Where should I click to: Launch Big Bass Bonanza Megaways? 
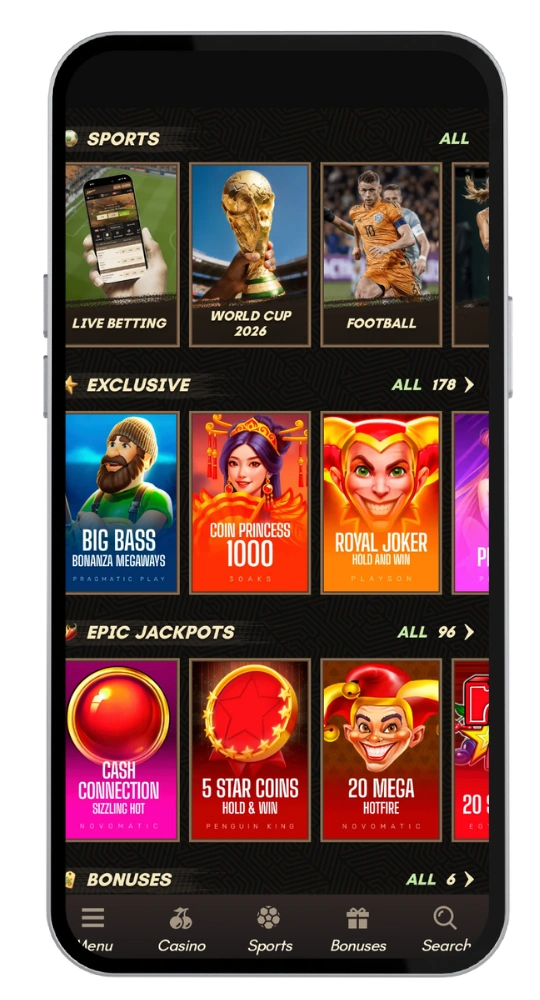[122, 502]
